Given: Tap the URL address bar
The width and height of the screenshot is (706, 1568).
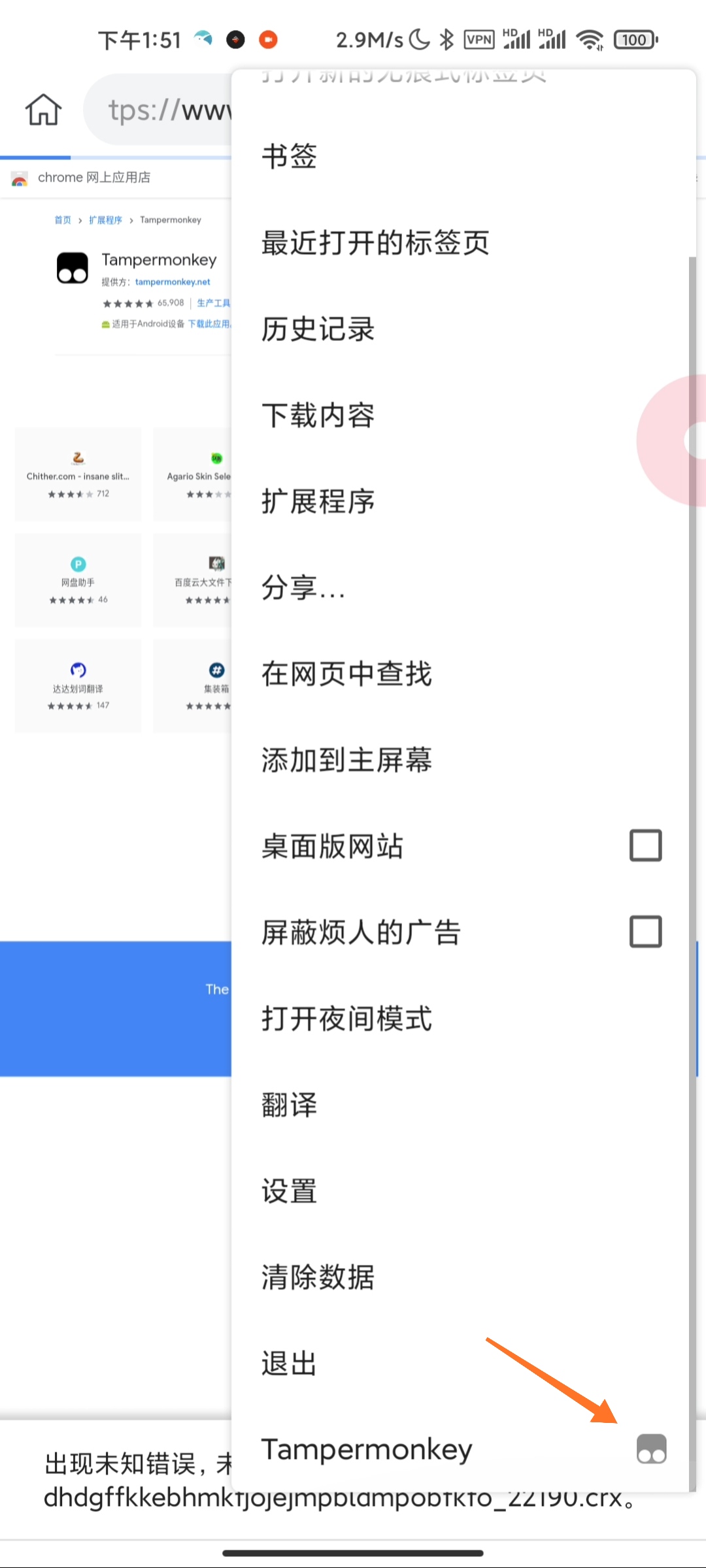Looking at the screenshot, I should 163,110.
